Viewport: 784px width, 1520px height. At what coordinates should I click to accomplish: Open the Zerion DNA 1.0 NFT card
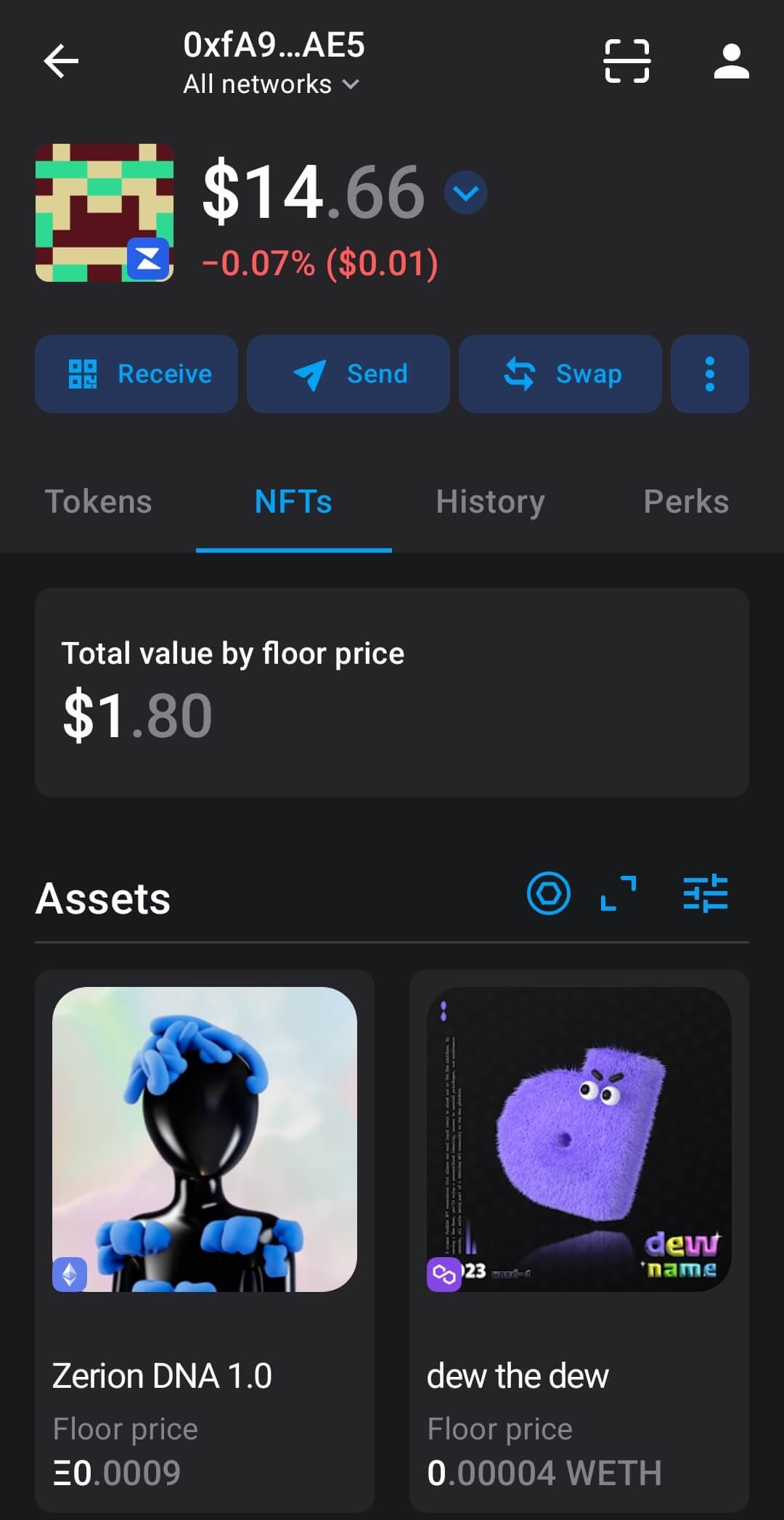coord(205,1241)
